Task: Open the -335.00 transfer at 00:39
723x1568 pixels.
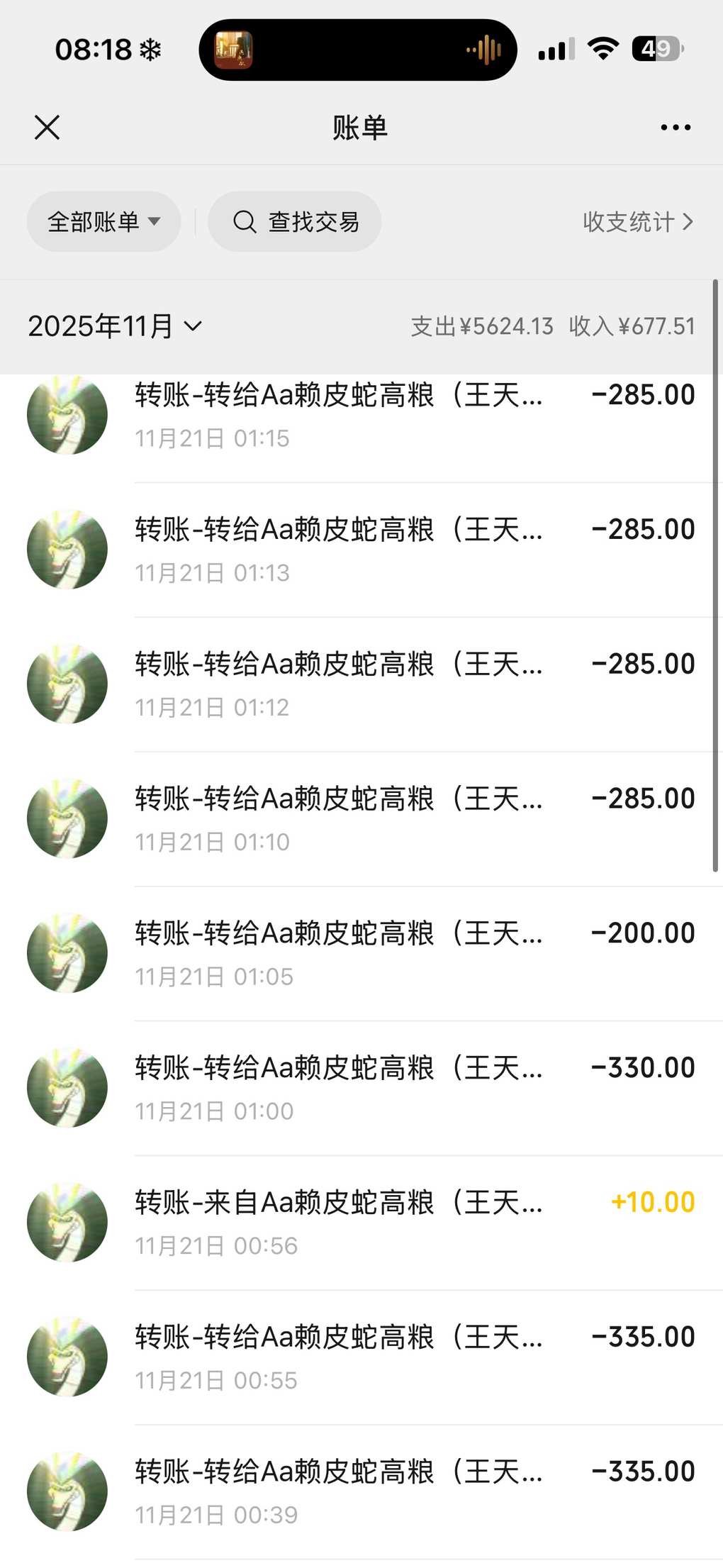Action: 361,1492
